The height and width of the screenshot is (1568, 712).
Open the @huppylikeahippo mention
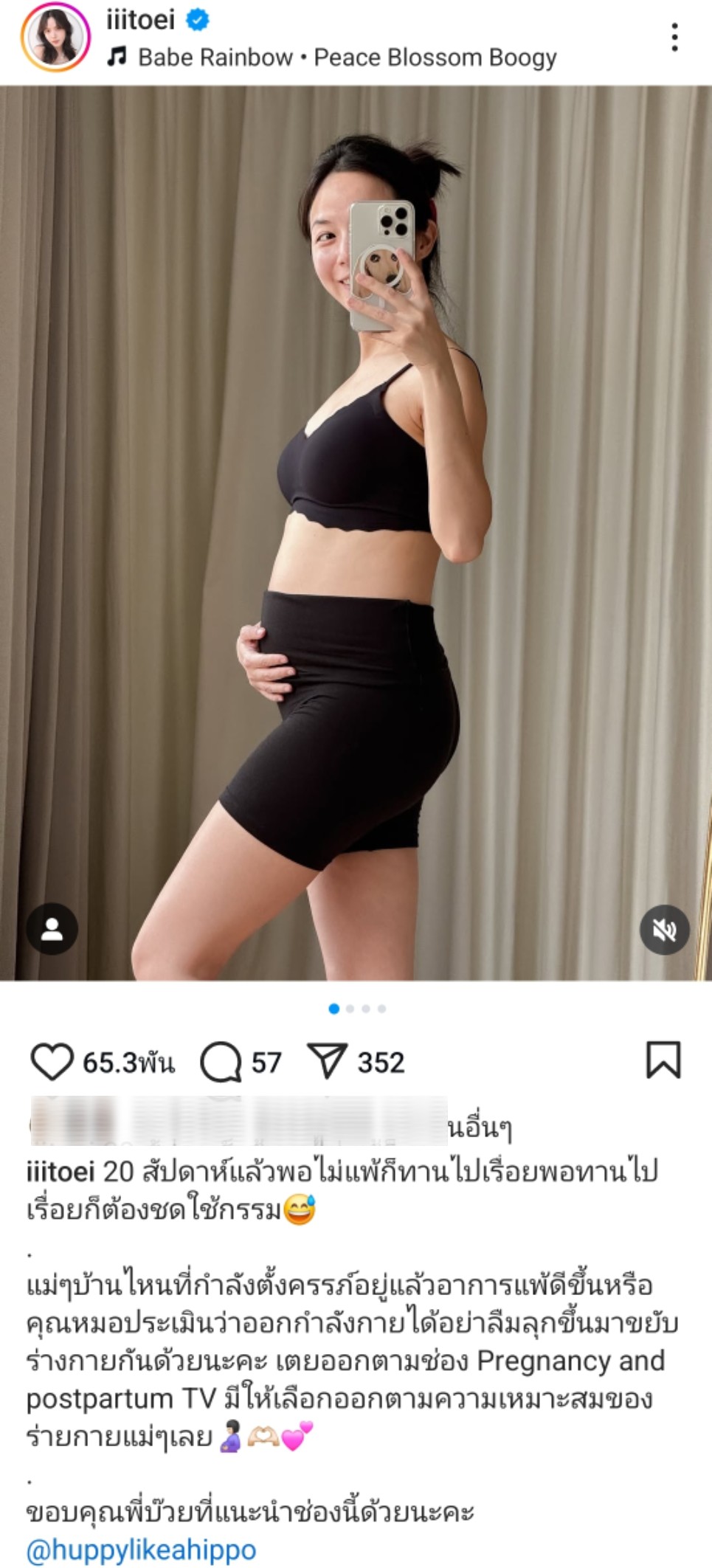point(142,1550)
